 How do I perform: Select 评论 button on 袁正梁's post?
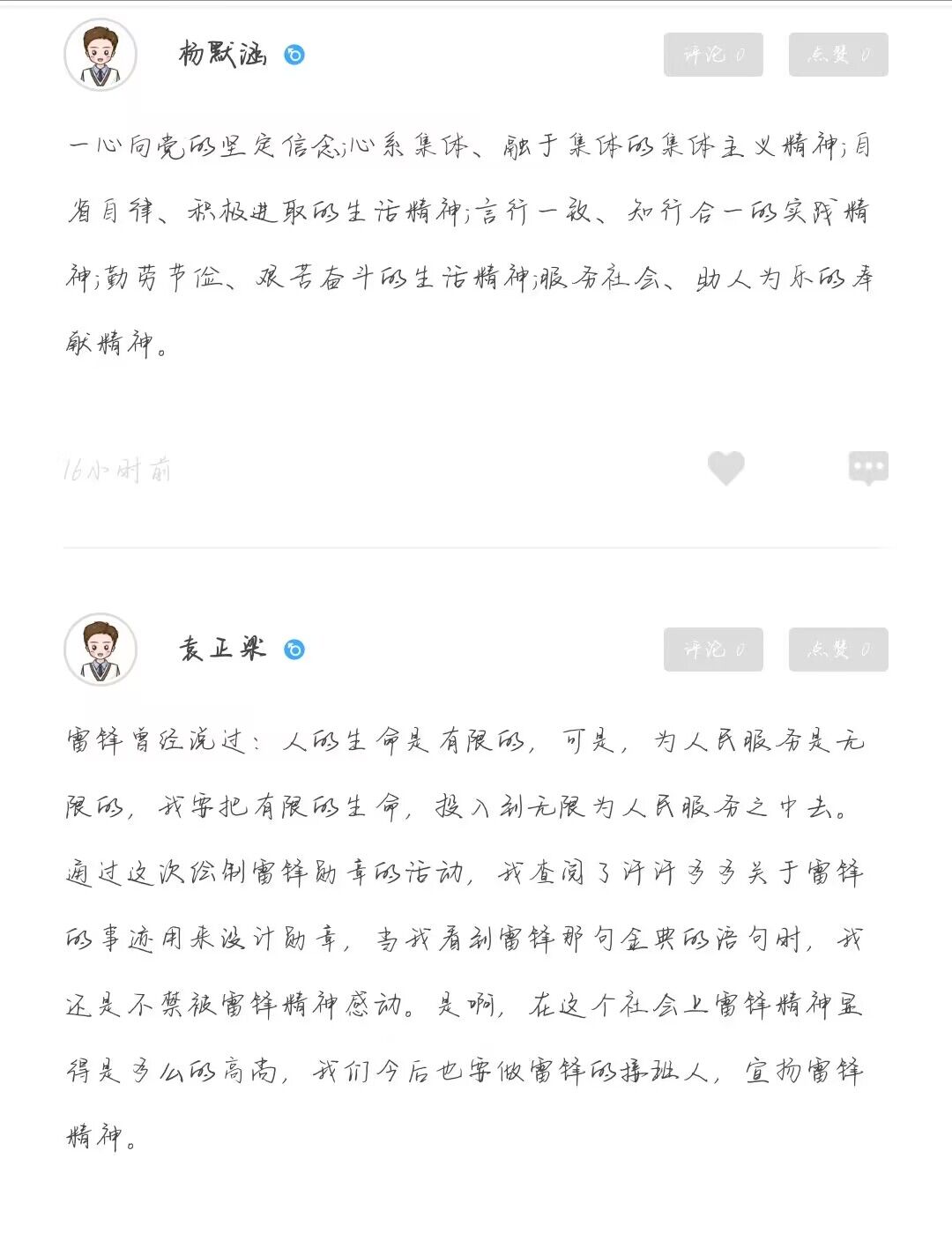click(x=713, y=650)
